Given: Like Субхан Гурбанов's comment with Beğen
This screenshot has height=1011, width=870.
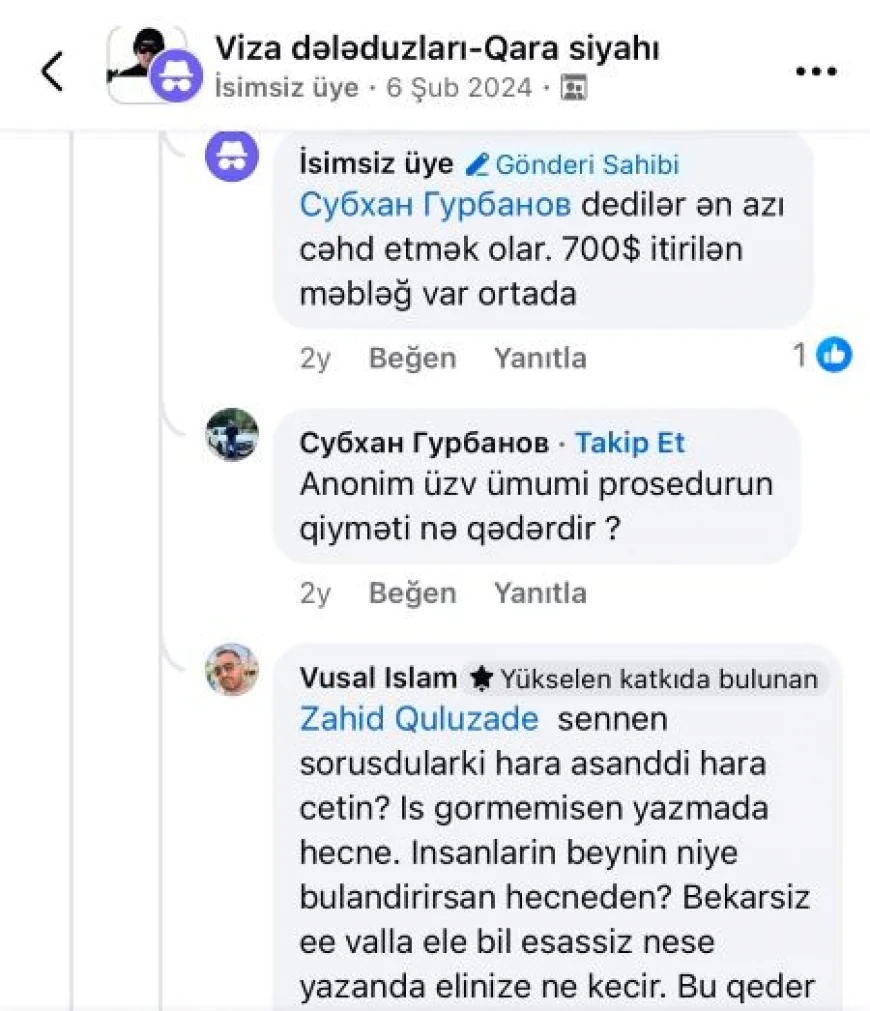Looking at the screenshot, I should tap(412, 593).
